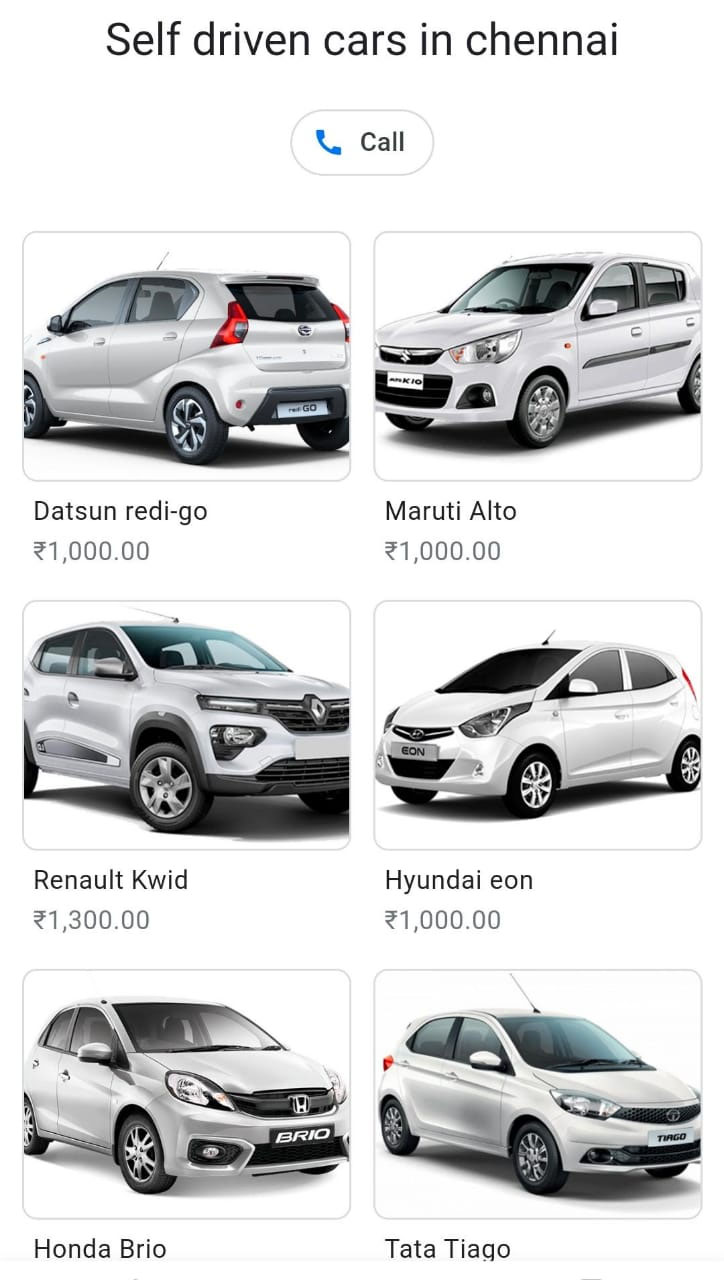
Task: Open the Hyundai eon car card
Action: pyautogui.click(x=538, y=725)
